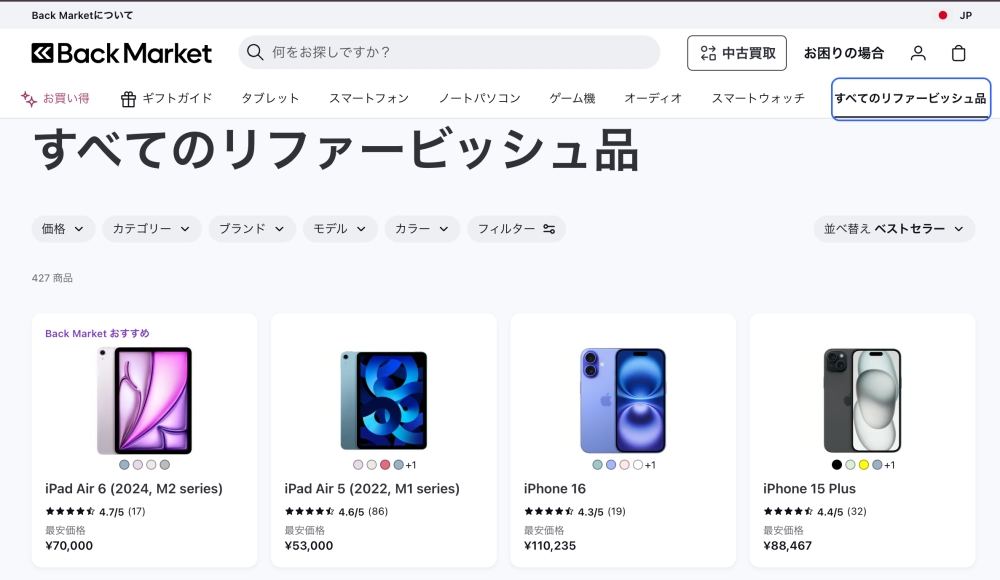Image resolution: width=1000 pixels, height=580 pixels.
Task: Go to the Back Market home logo
Action: pos(122,53)
